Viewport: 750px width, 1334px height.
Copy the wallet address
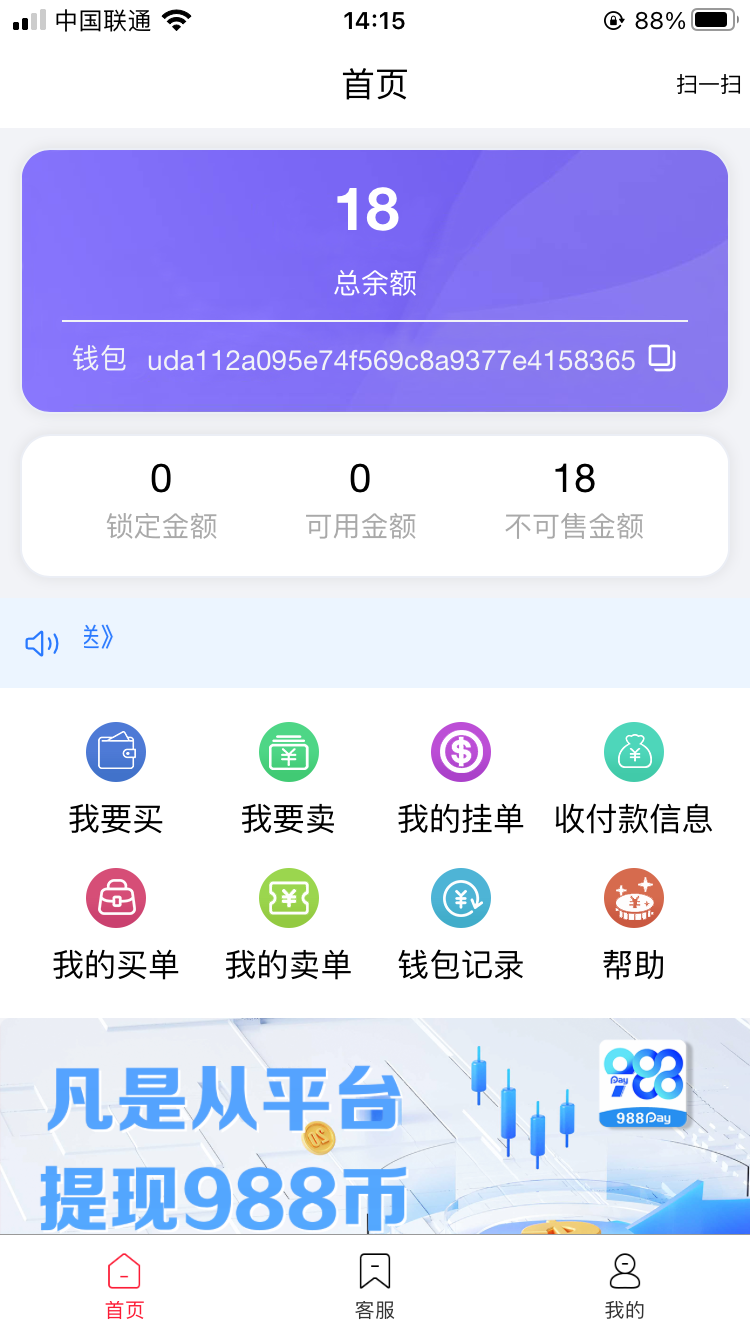pyautogui.click(x=662, y=359)
